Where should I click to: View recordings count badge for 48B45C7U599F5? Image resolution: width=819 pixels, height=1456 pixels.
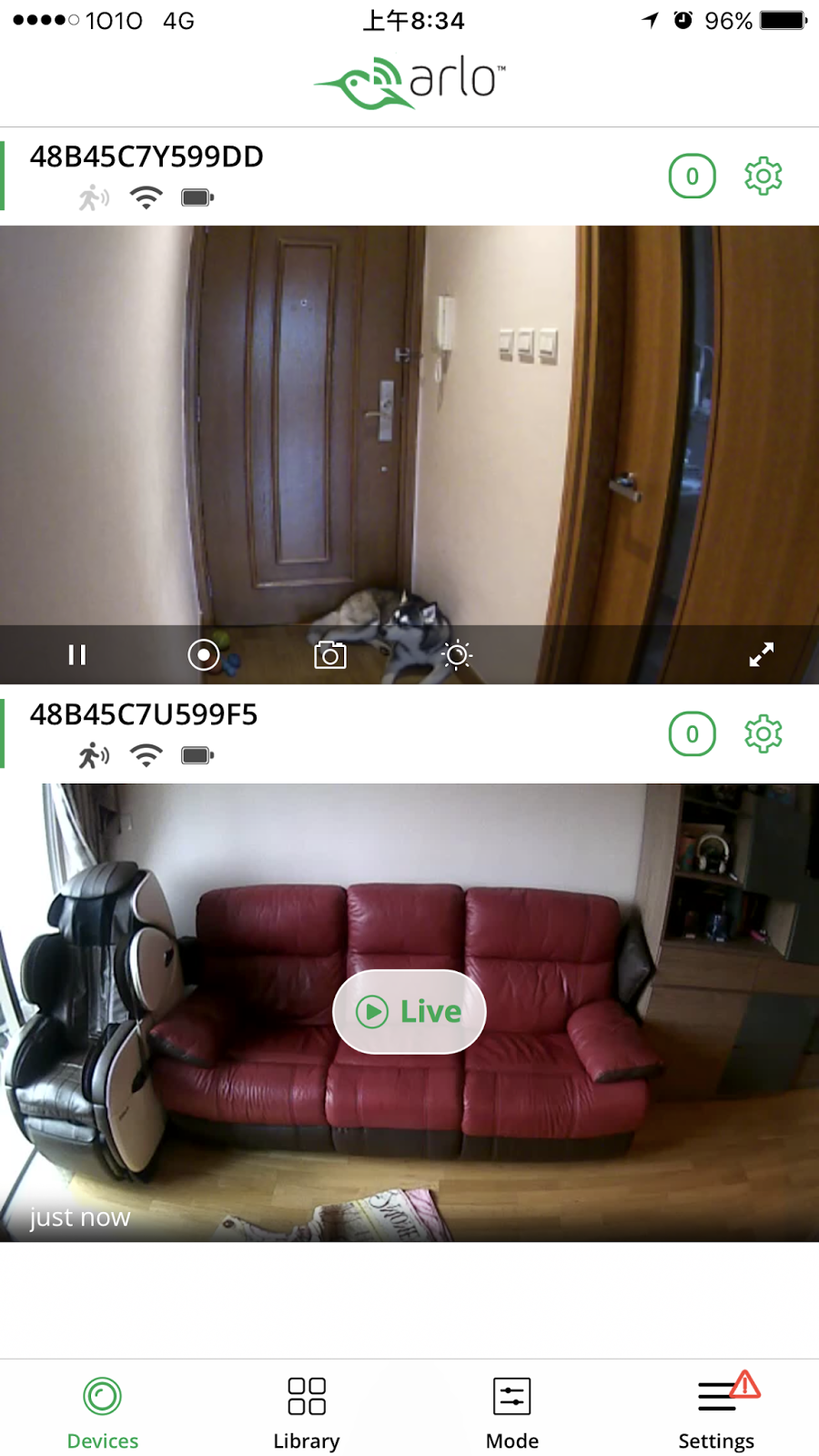pos(693,733)
